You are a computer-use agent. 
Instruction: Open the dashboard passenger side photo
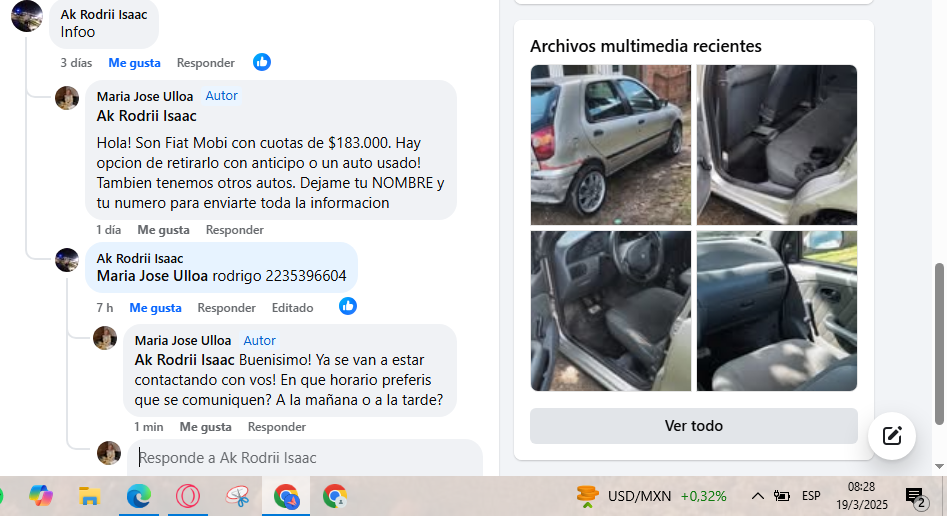pyautogui.click(x=776, y=311)
